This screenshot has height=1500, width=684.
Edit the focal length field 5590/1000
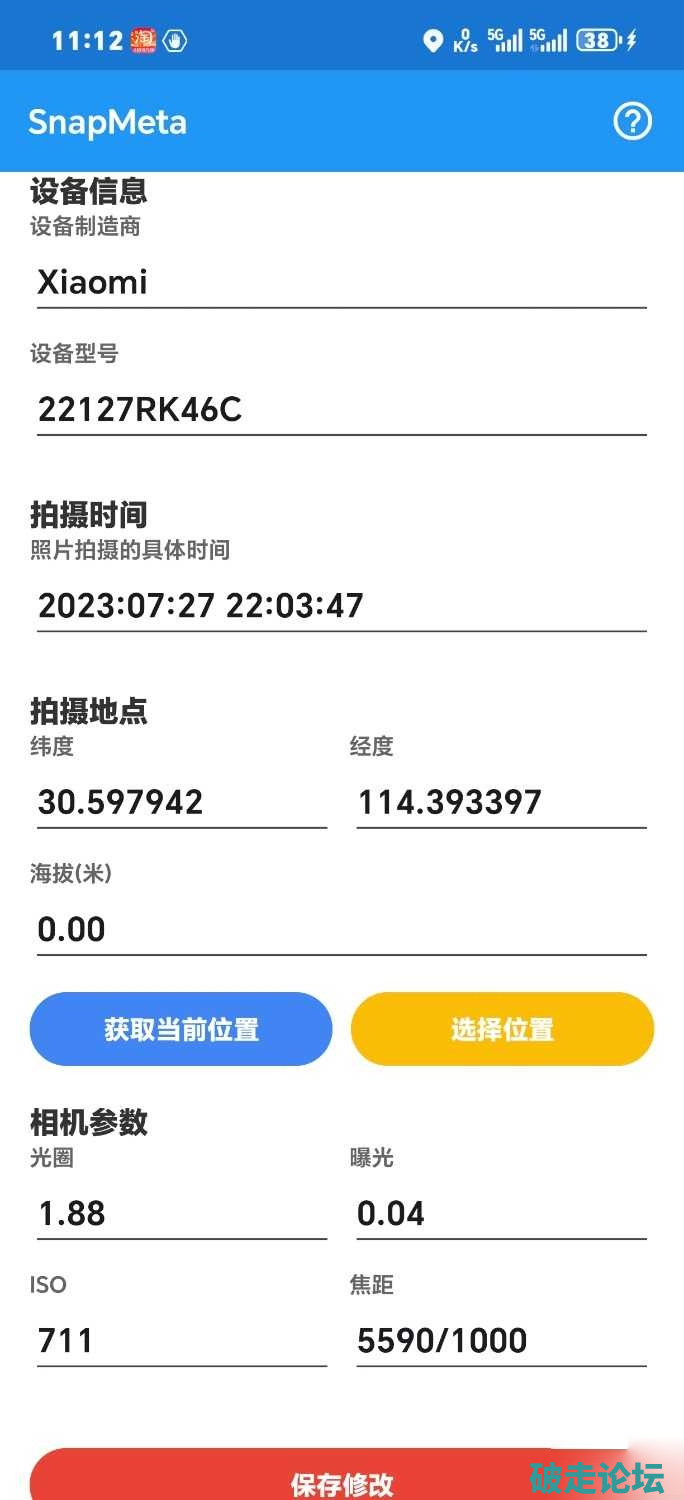tap(501, 1340)
